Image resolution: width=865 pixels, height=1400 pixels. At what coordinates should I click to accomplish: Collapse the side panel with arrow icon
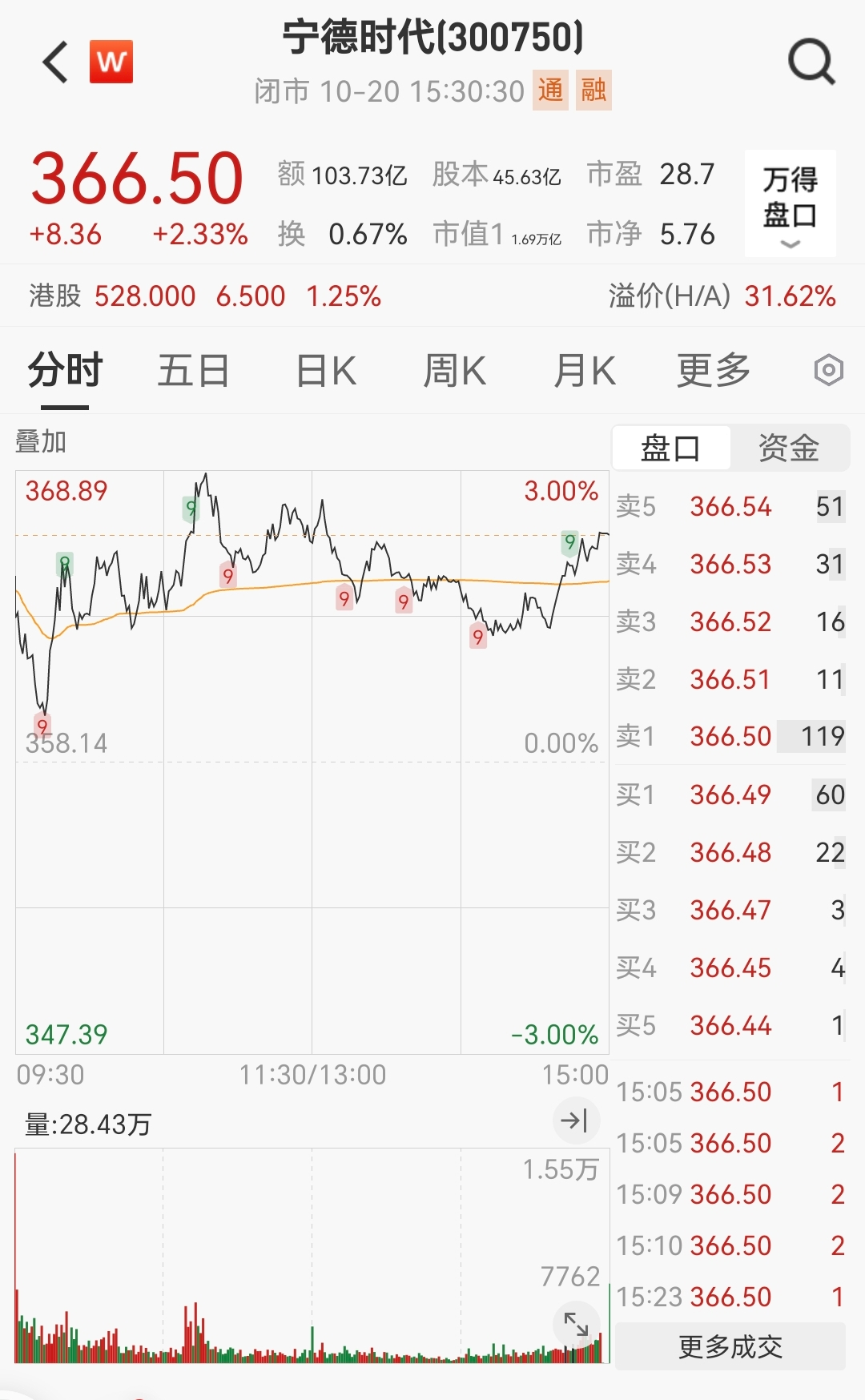click(575, 1120)
